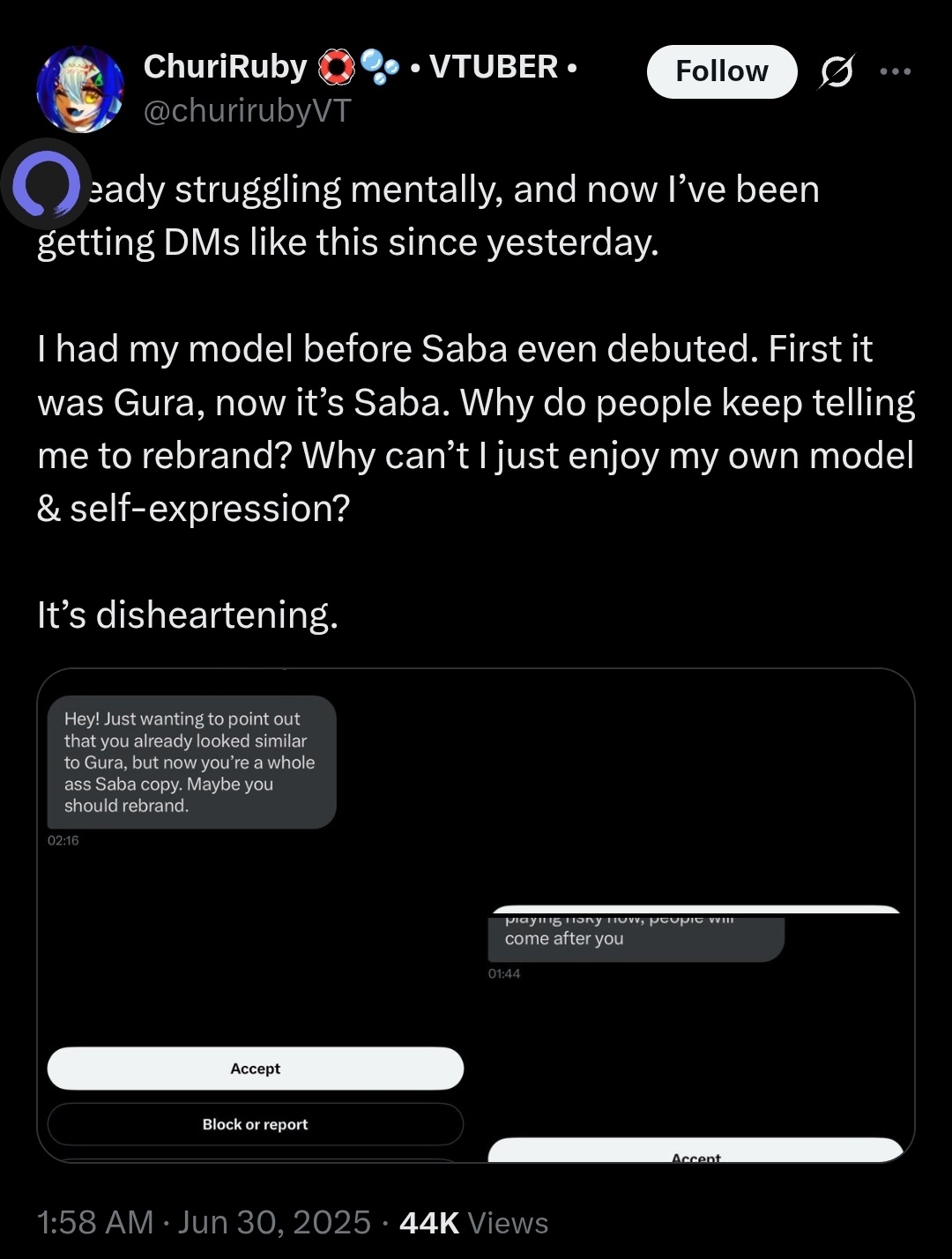This screenshot has height=1259, width=952.
Task: Open the @churirubyVT profile handle
Action: [247, 110]
